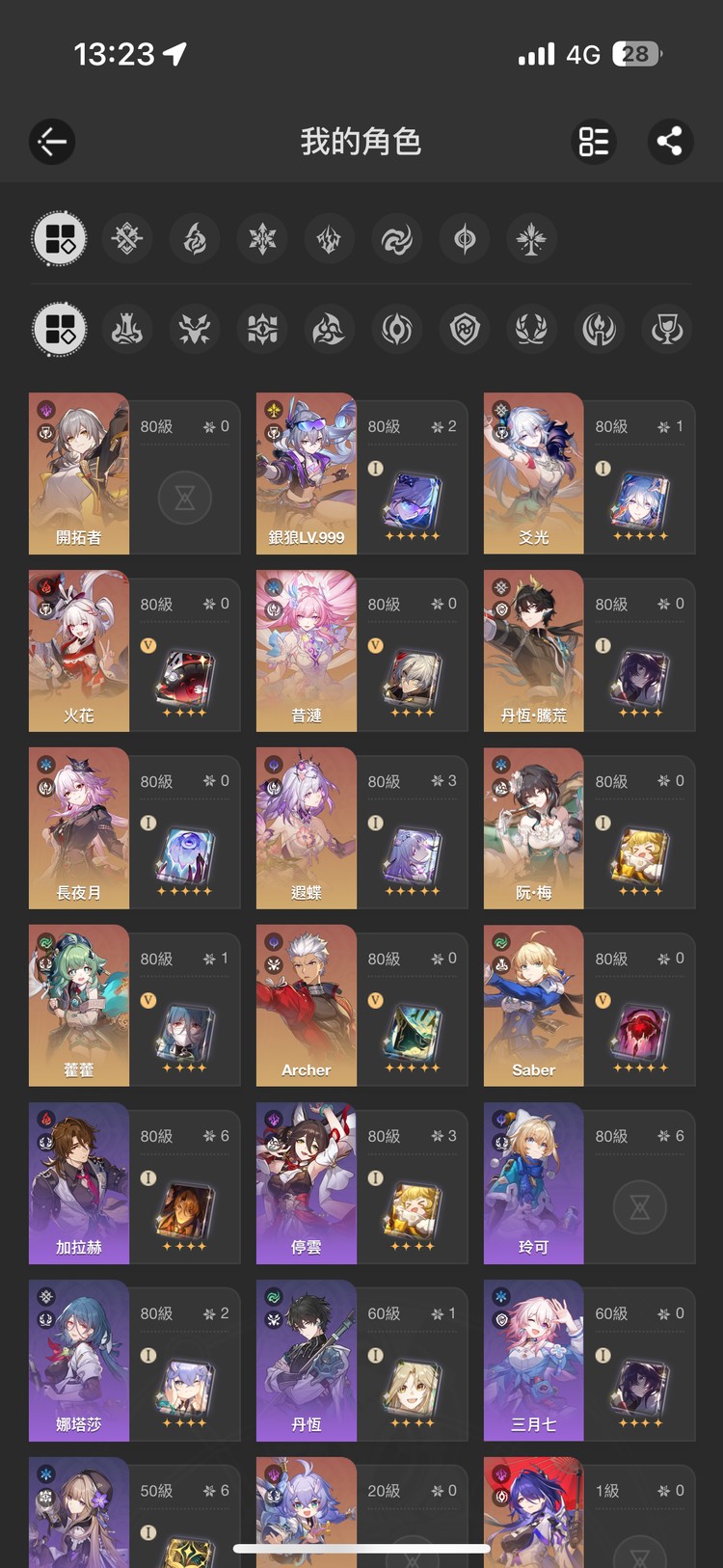This screenshot has height=1568, width=723.
Task: Open the Saber character card
Action: point(590,1006)
